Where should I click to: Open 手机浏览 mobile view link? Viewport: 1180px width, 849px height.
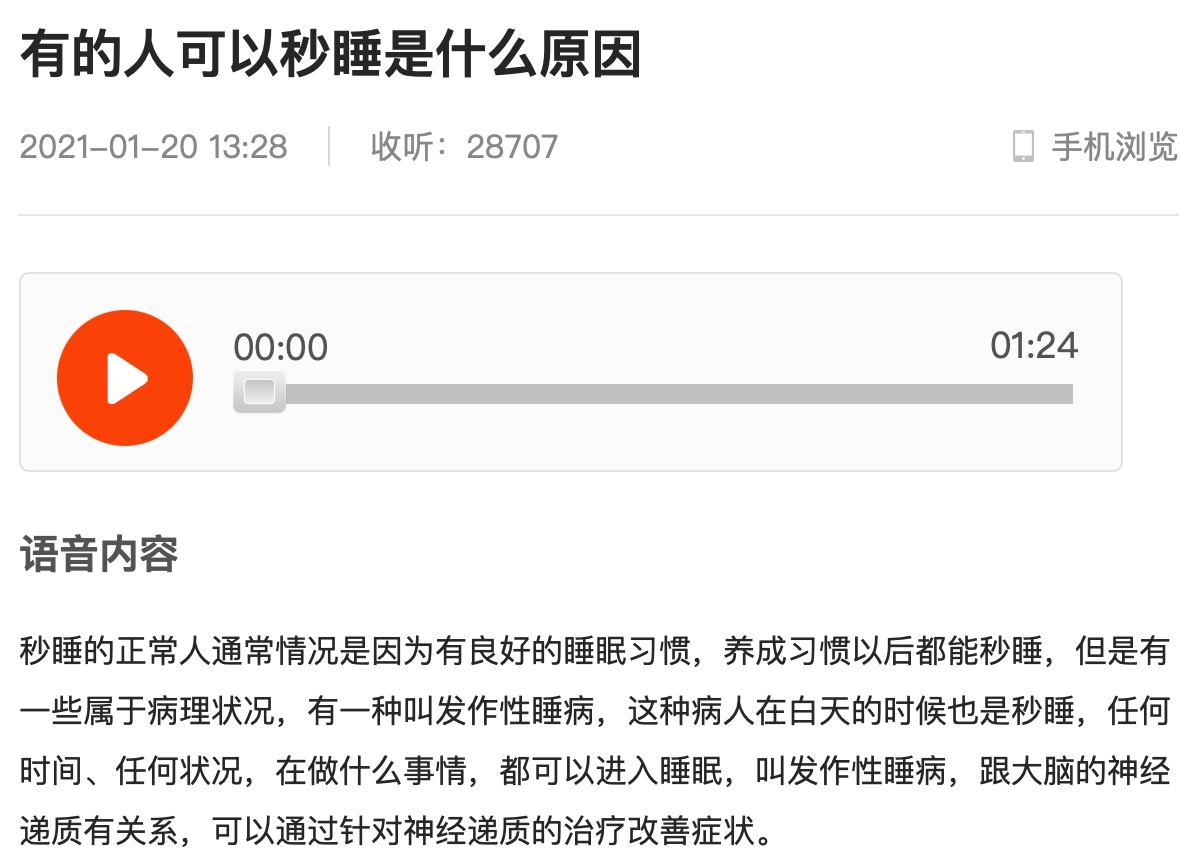(1095, 147)
